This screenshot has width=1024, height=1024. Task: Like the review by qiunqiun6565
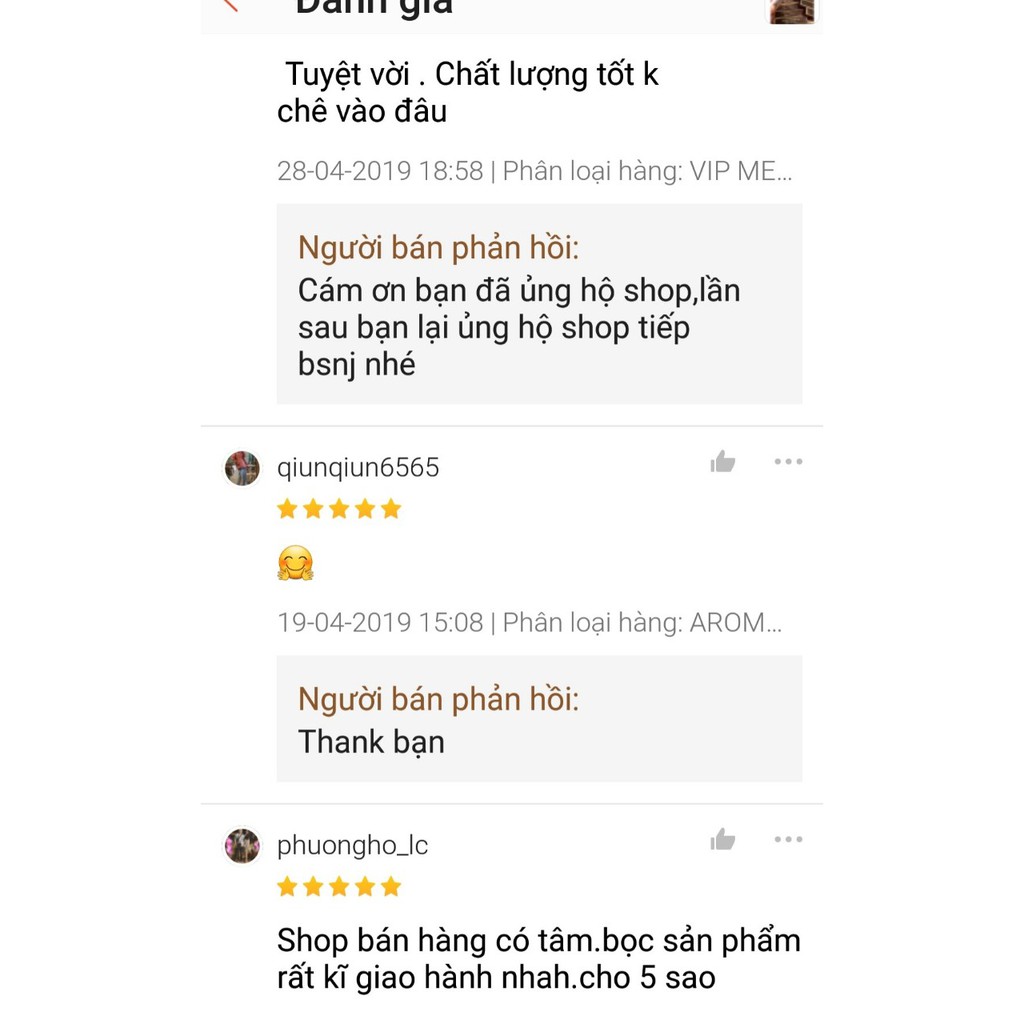722,462
